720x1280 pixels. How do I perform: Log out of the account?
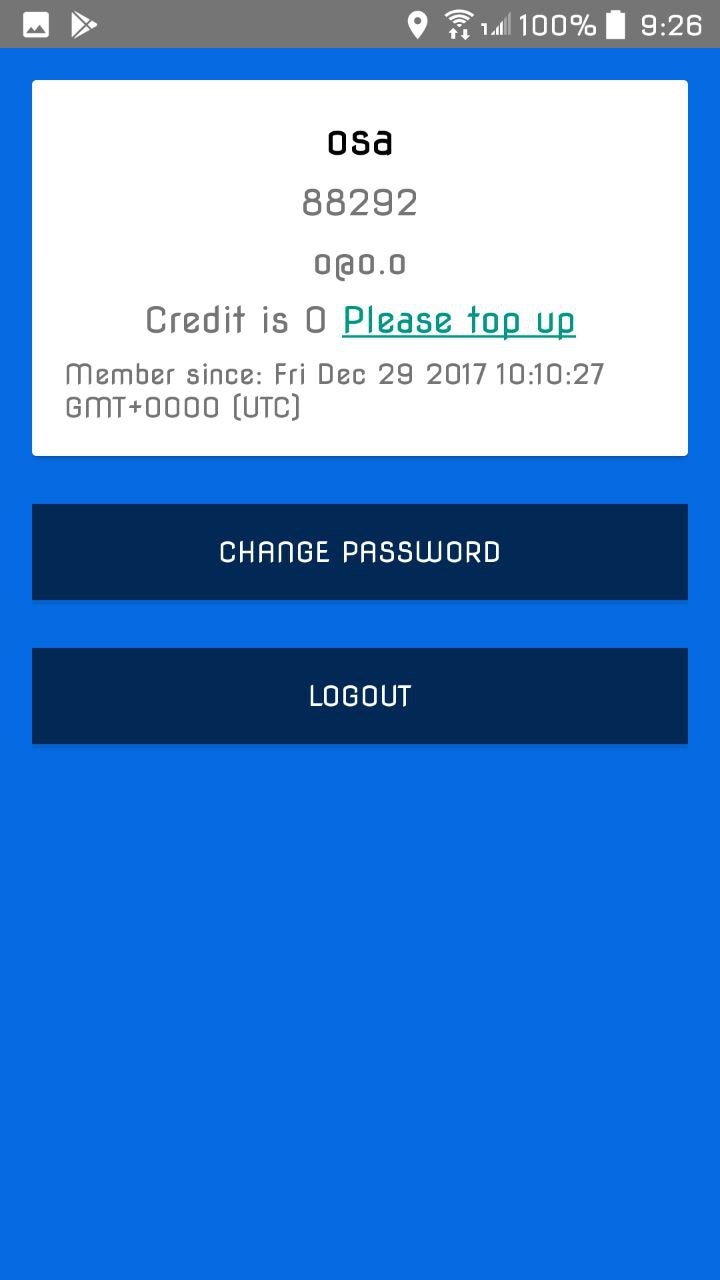(x=360, y=696)
